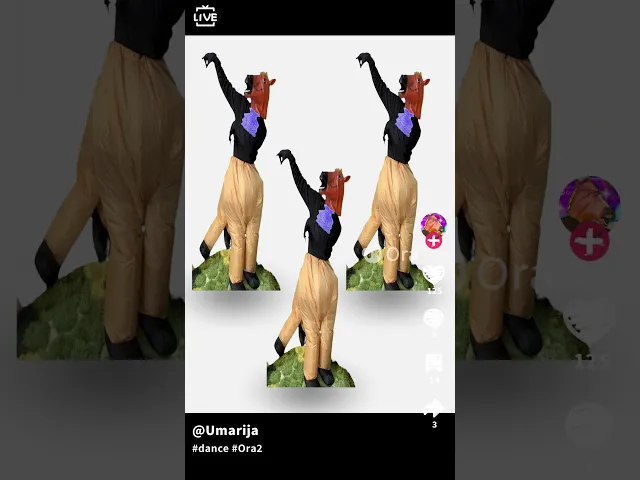Image resolution: width=640 pixels, height=480 pixels.
Task: Bookmark this video
Action: click(433, 362)
